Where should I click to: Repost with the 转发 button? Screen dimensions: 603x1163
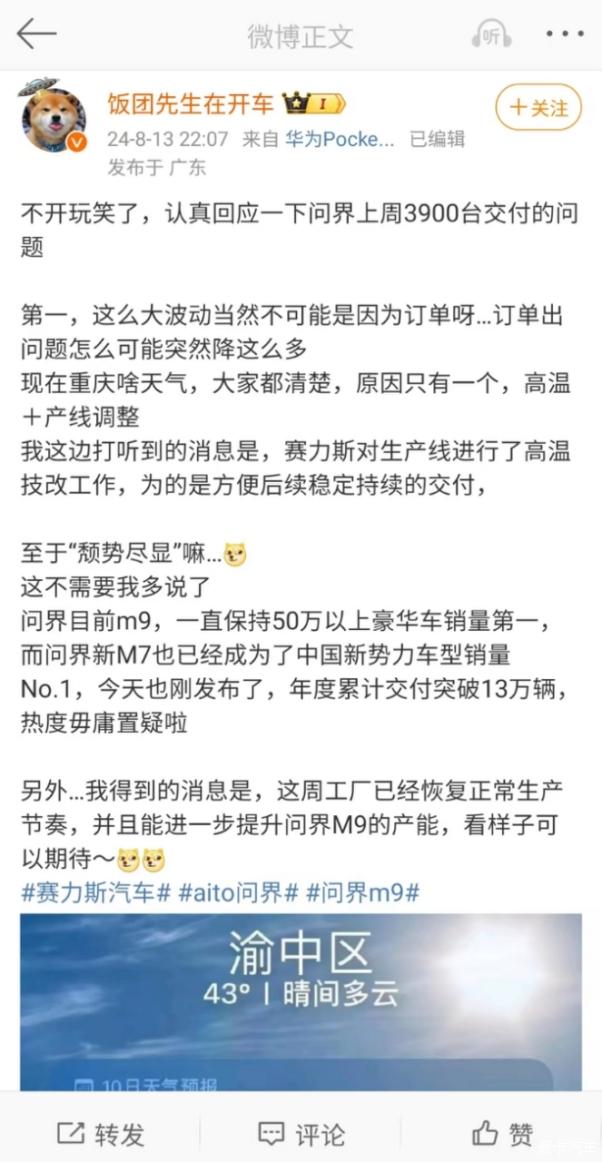coord(100,1133)
